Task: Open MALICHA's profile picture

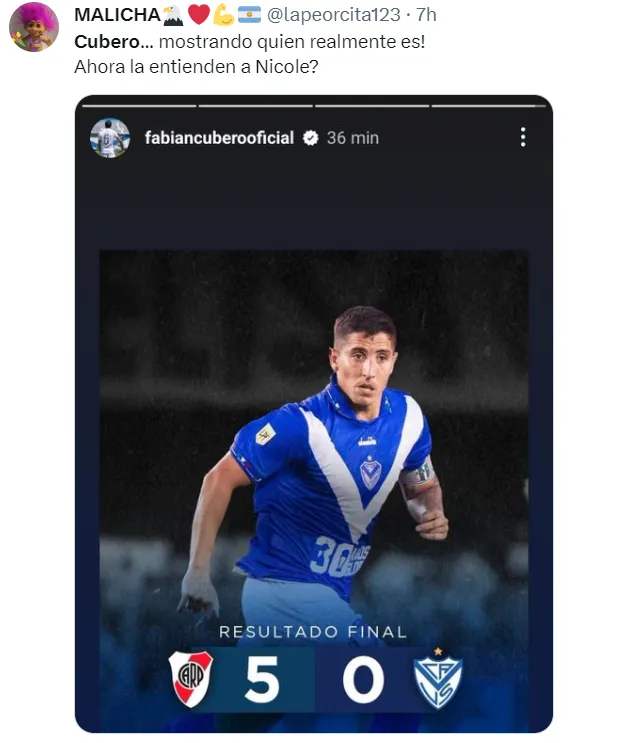Action: pos(34,26)
